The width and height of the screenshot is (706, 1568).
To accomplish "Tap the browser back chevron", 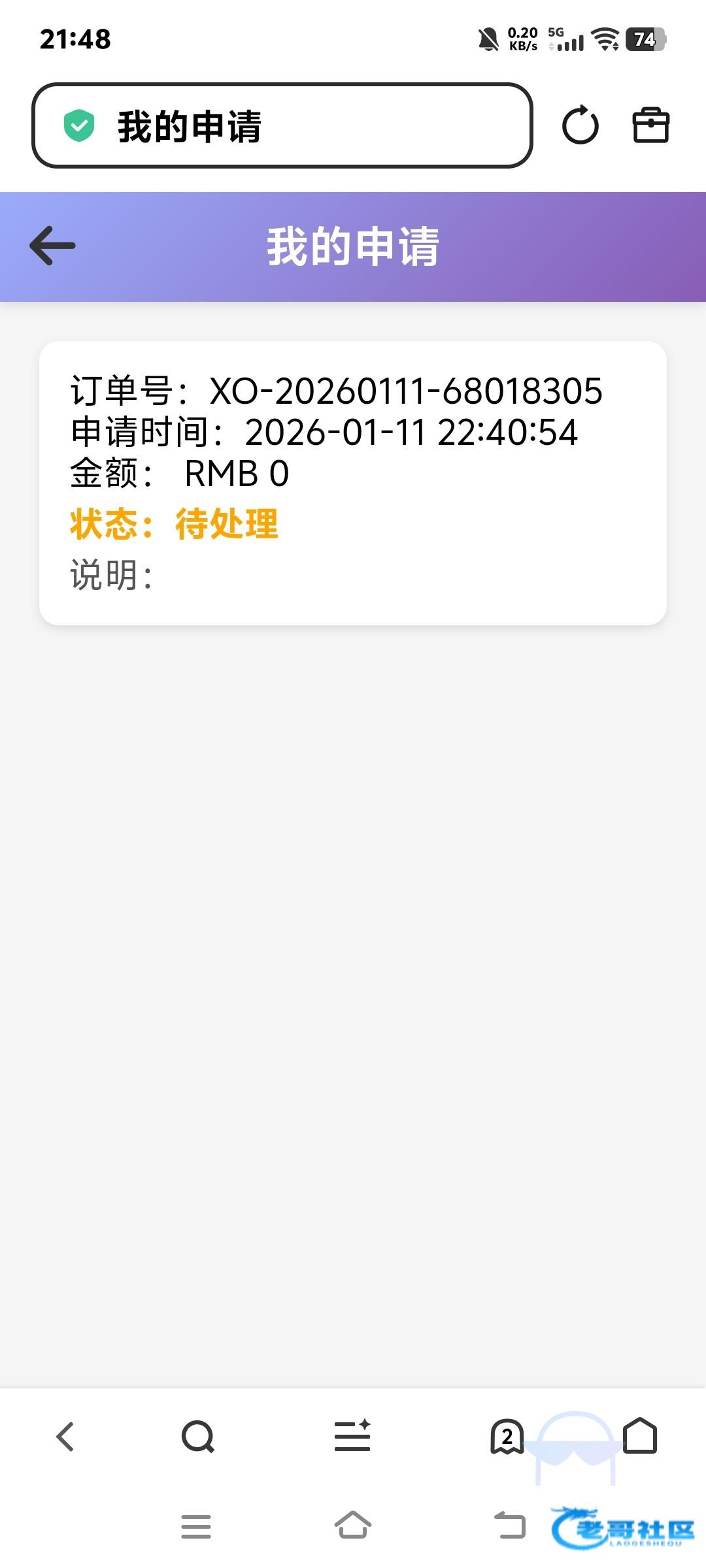I will click(x=65, y=1437).
